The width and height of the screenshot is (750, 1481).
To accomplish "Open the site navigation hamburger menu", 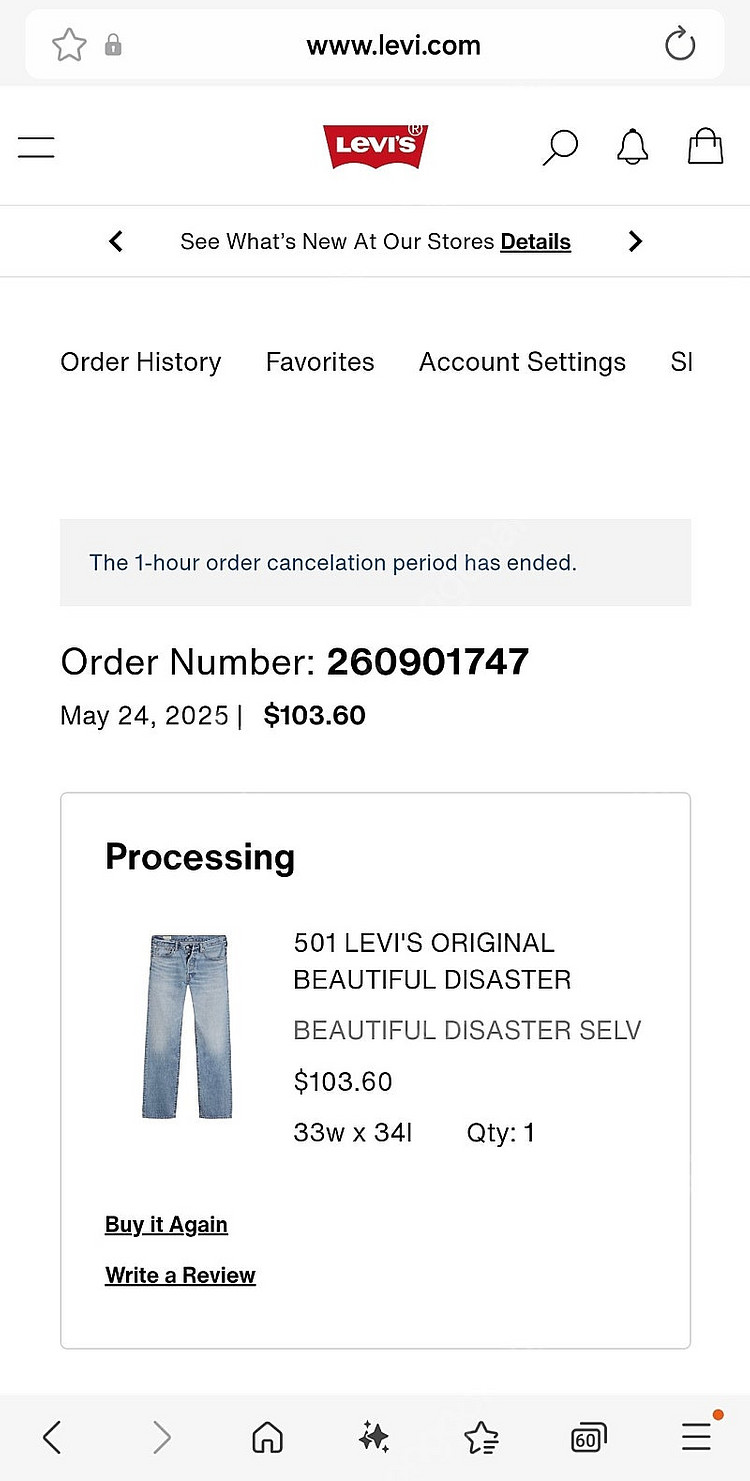I will tap(36, 146).
